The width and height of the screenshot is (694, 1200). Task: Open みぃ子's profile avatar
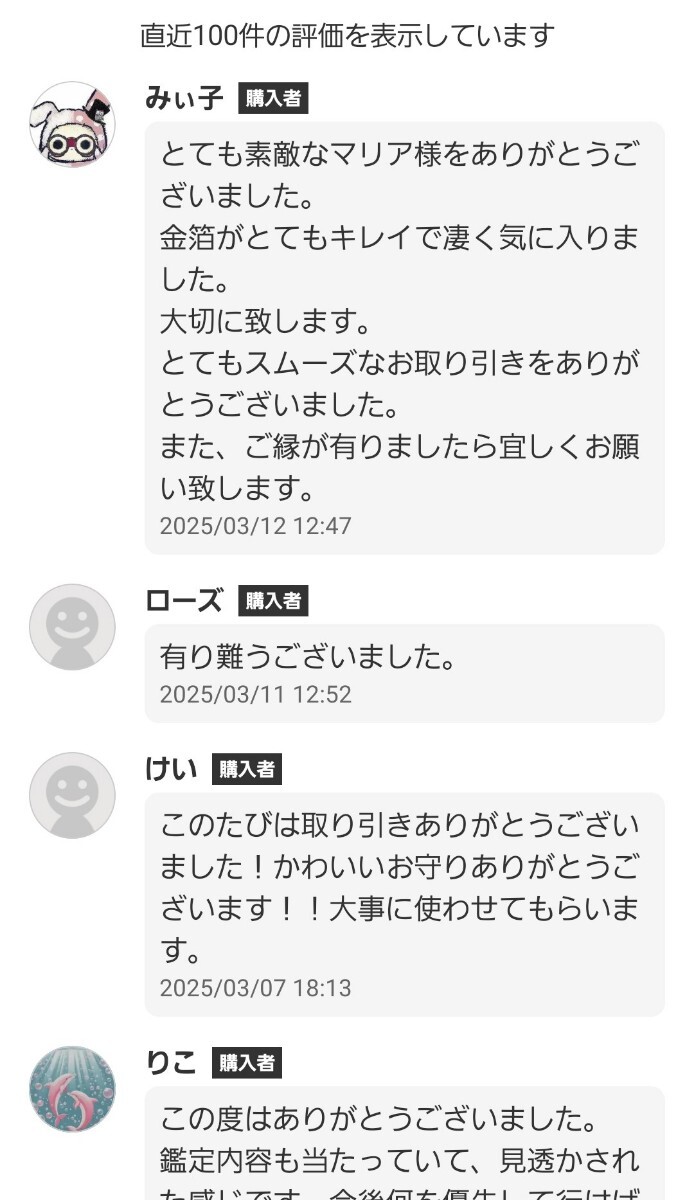pyautogui.click(x=72, y=125)
